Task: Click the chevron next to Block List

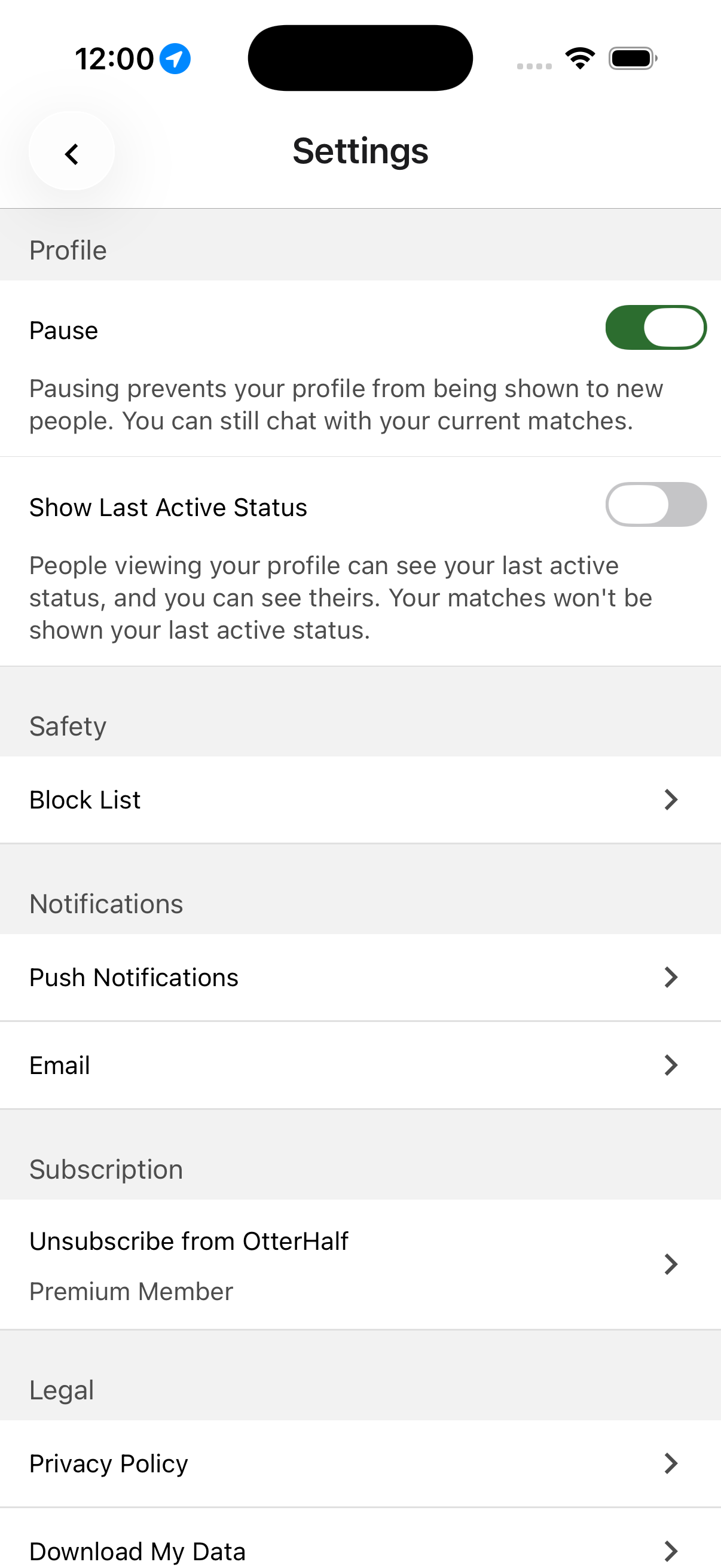Action: coord(670,799)
